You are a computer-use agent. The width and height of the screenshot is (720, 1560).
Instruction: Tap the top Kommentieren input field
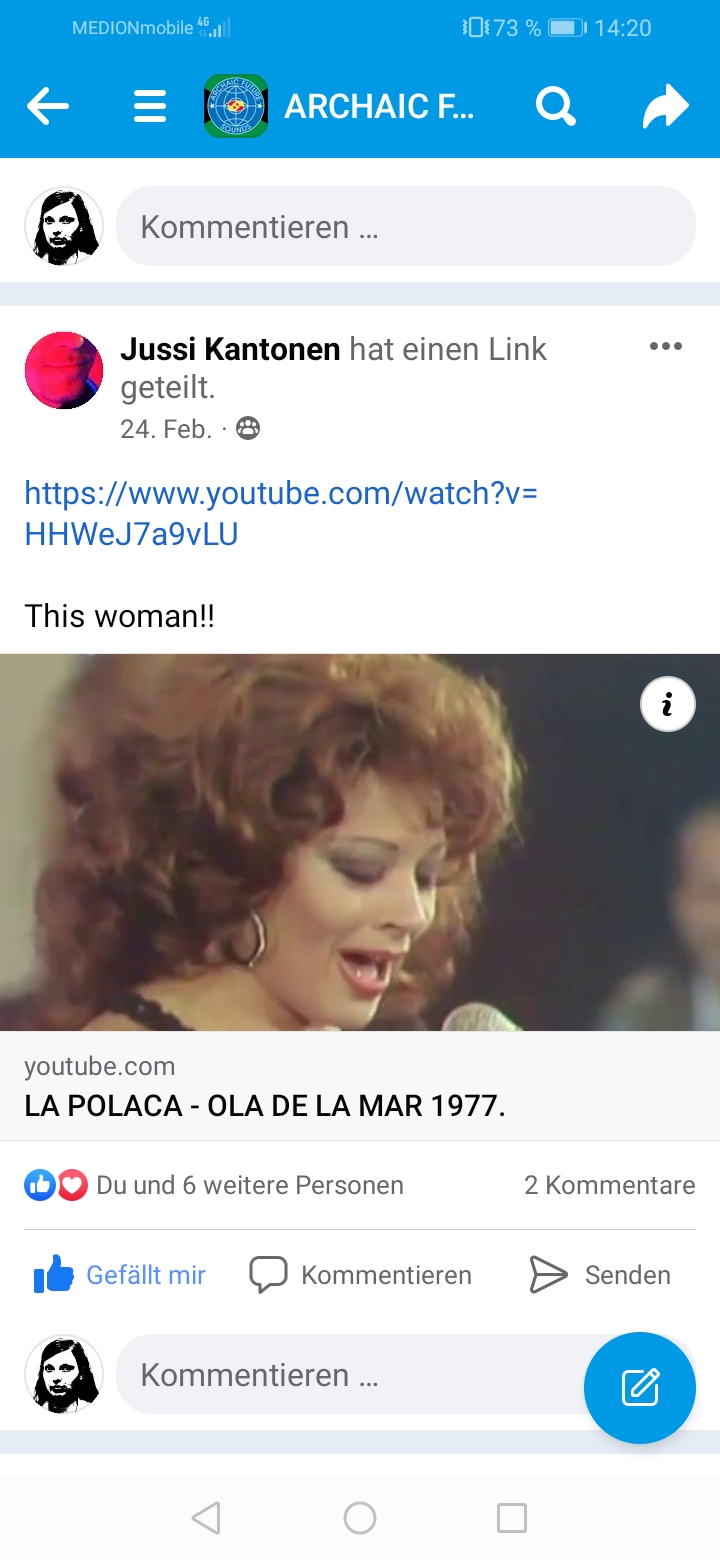pos(405,227)
